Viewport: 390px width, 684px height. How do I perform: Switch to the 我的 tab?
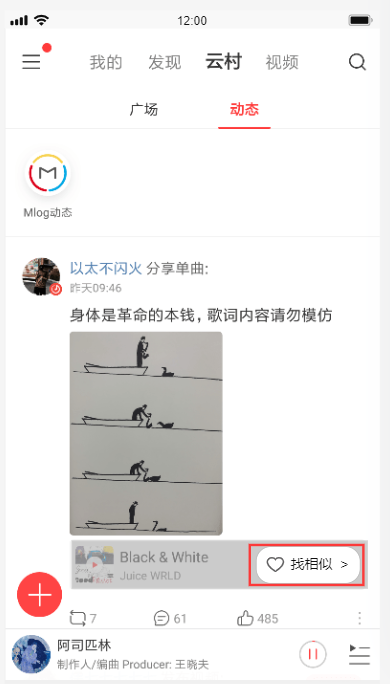pos(106,62)
